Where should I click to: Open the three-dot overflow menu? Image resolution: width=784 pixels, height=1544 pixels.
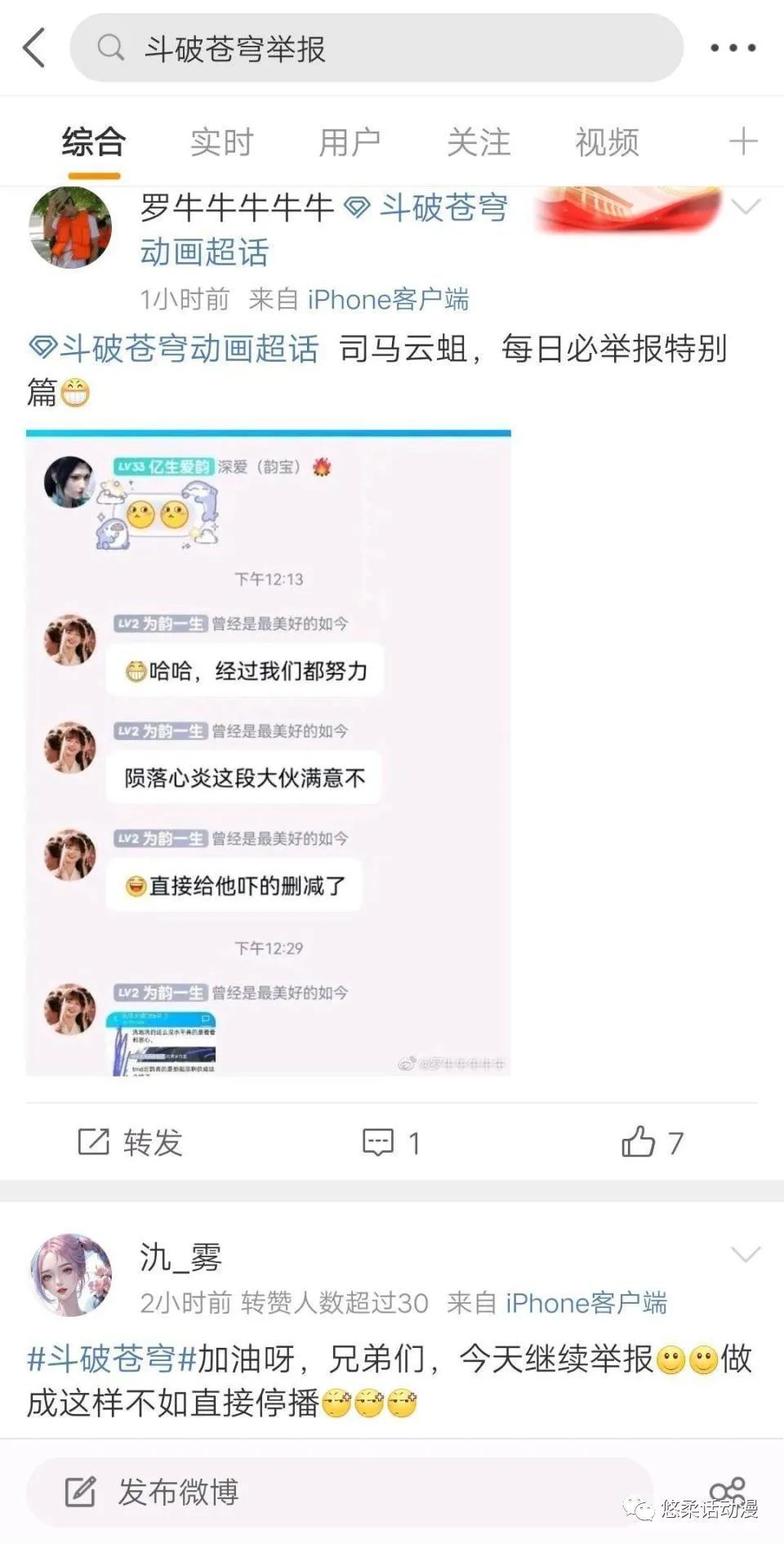(x=732, y=48)
